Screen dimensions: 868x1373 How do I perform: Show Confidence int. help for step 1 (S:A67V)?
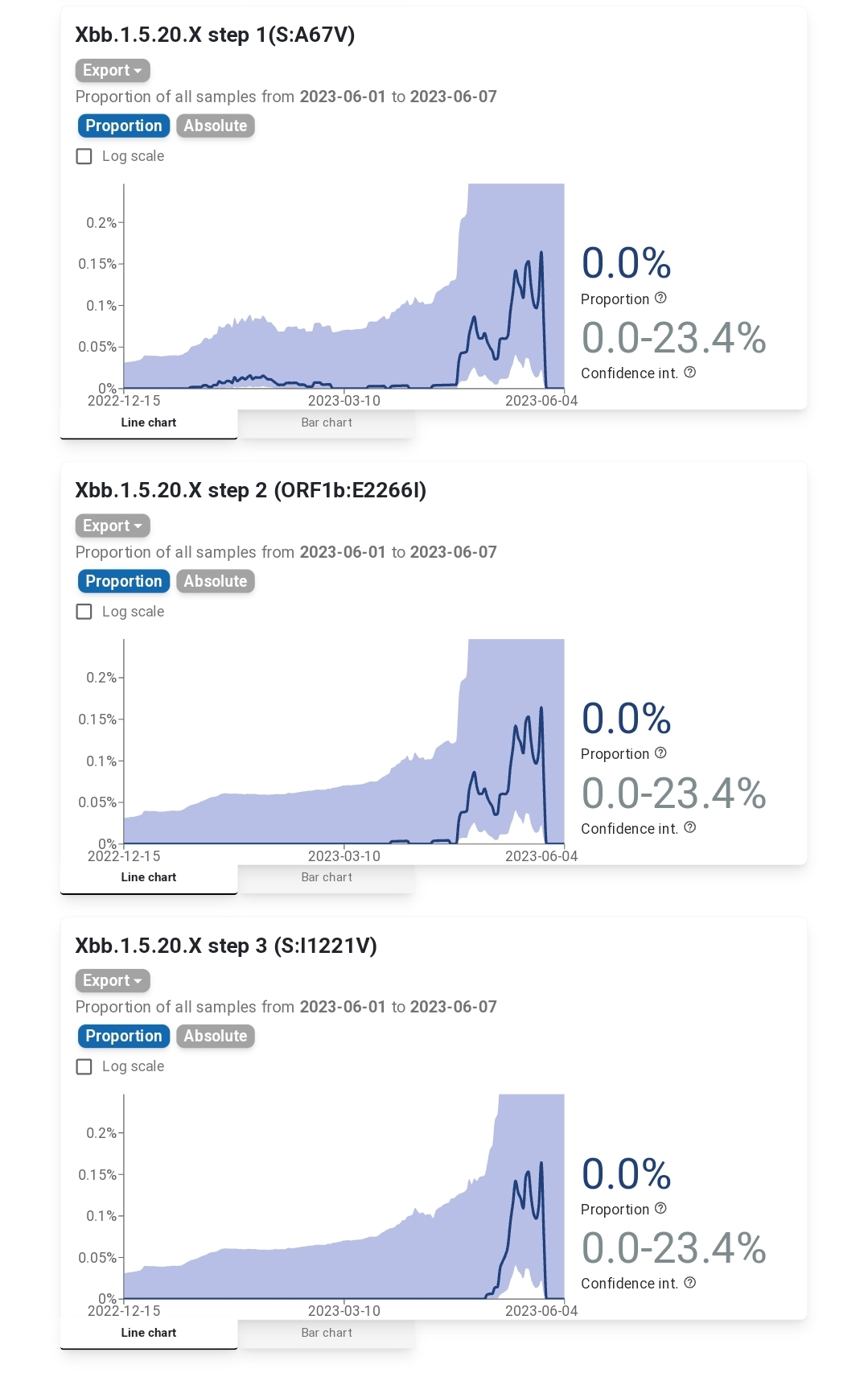(689, 372)
